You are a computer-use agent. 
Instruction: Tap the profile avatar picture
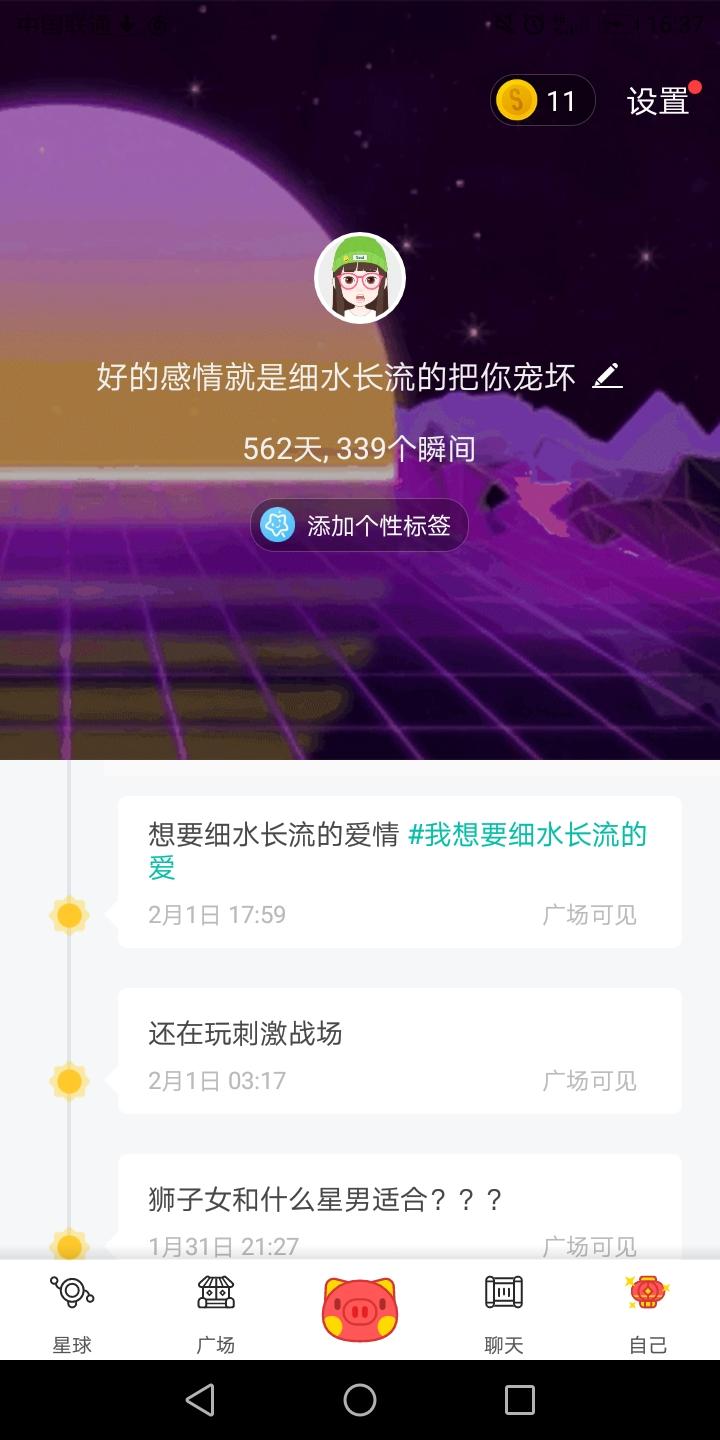[x=360, y=279]
